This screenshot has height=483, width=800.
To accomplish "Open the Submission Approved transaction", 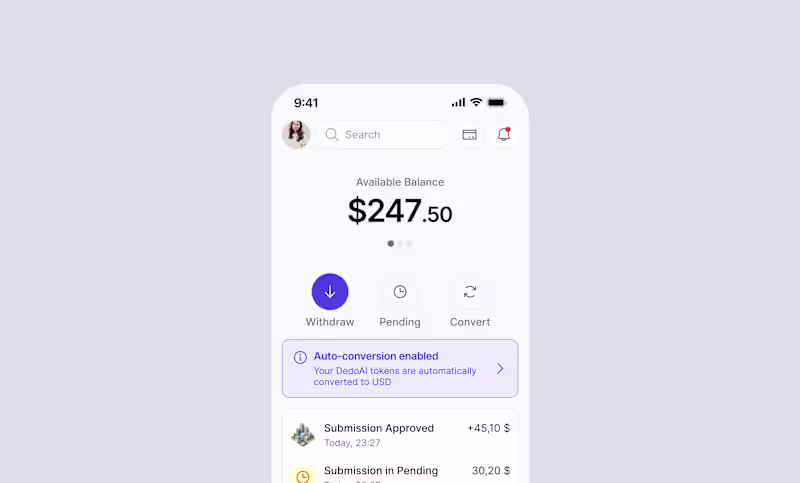I will pos(400,434).
